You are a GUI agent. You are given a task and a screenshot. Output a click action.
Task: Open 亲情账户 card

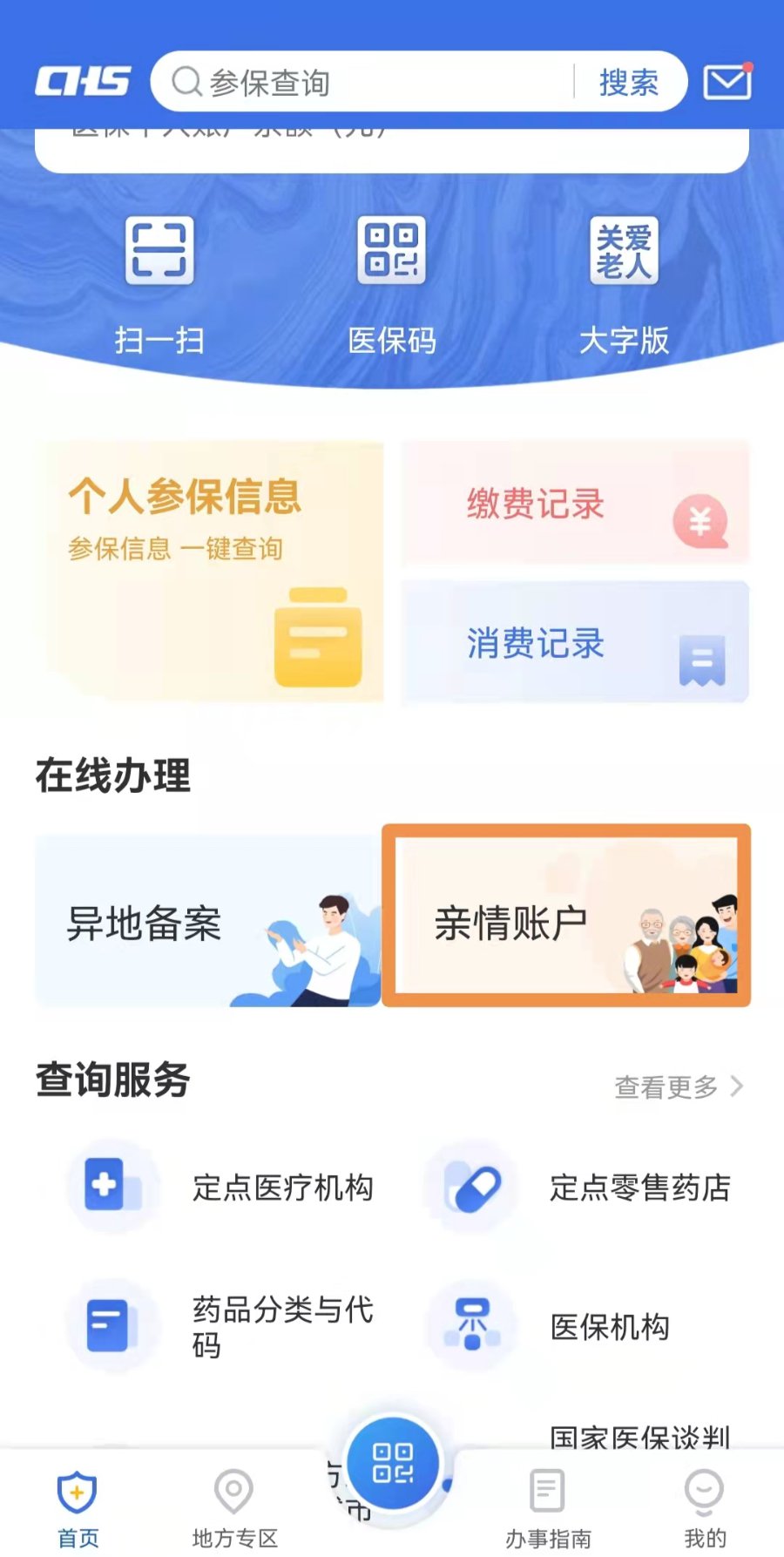click(566, 917)
